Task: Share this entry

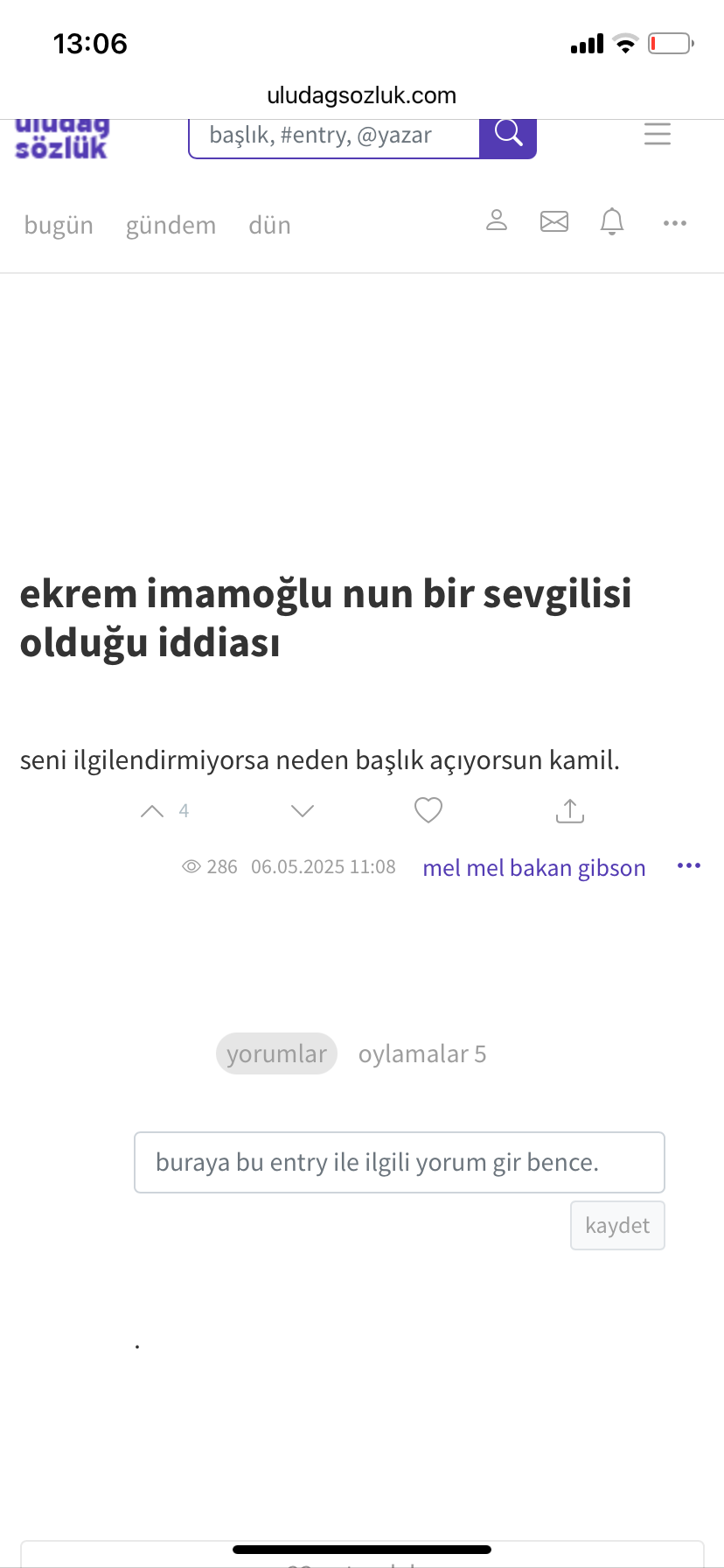Action: point(570,811)
